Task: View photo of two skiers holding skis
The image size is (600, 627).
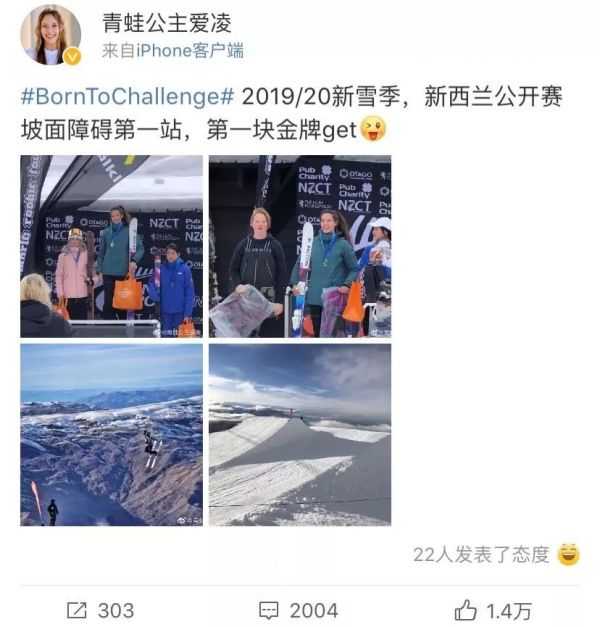Action: [299, 246]
